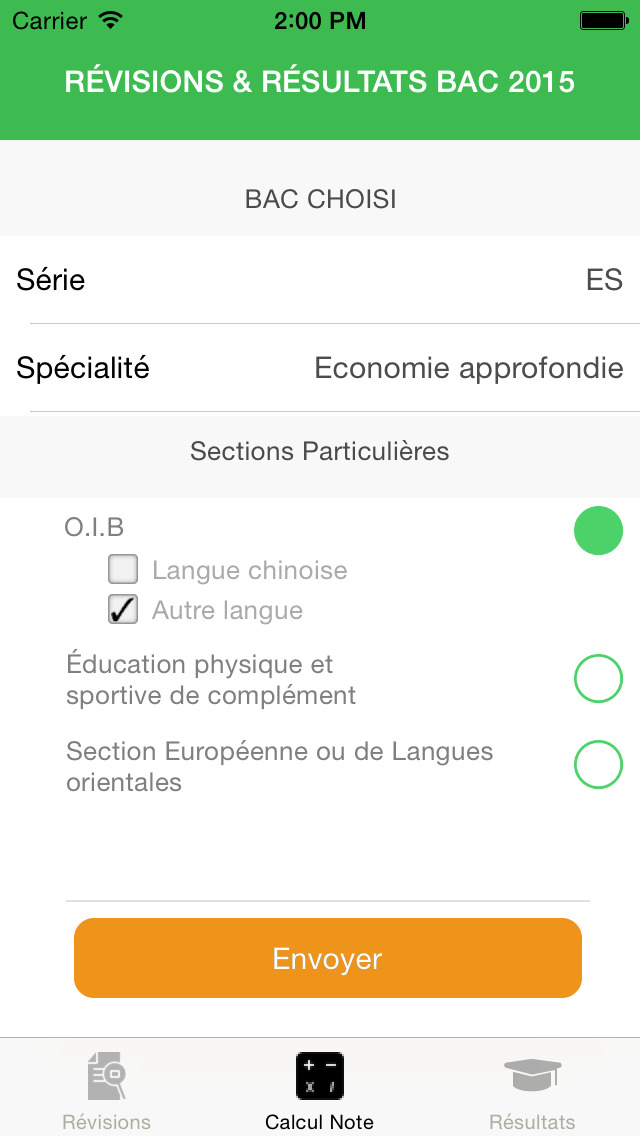Check the Langue chinoise box
This screenshot has height=1136, width=640.
tap(123, 569)
